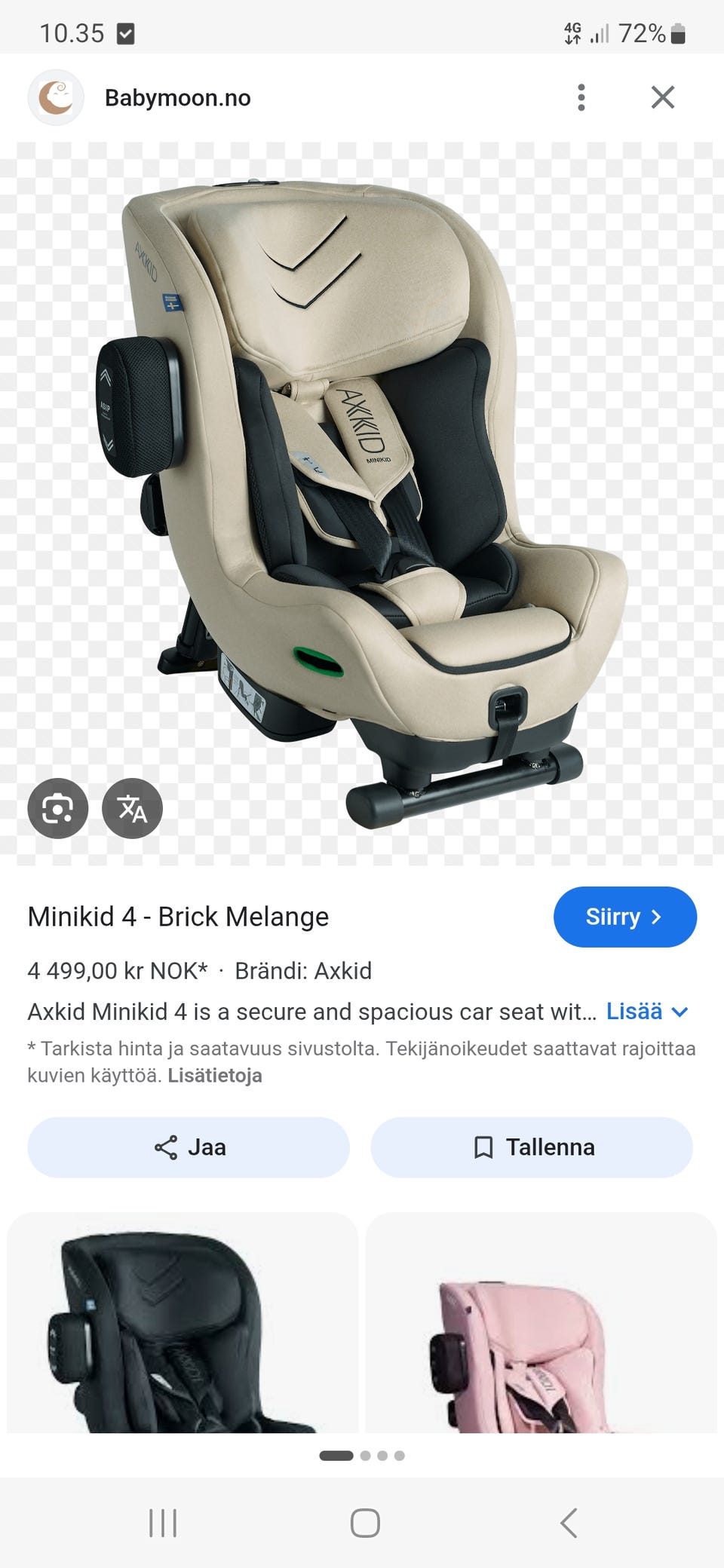Open the three-dot overflow menu
Screen dimensions: 724x1568
pos(581,97)
